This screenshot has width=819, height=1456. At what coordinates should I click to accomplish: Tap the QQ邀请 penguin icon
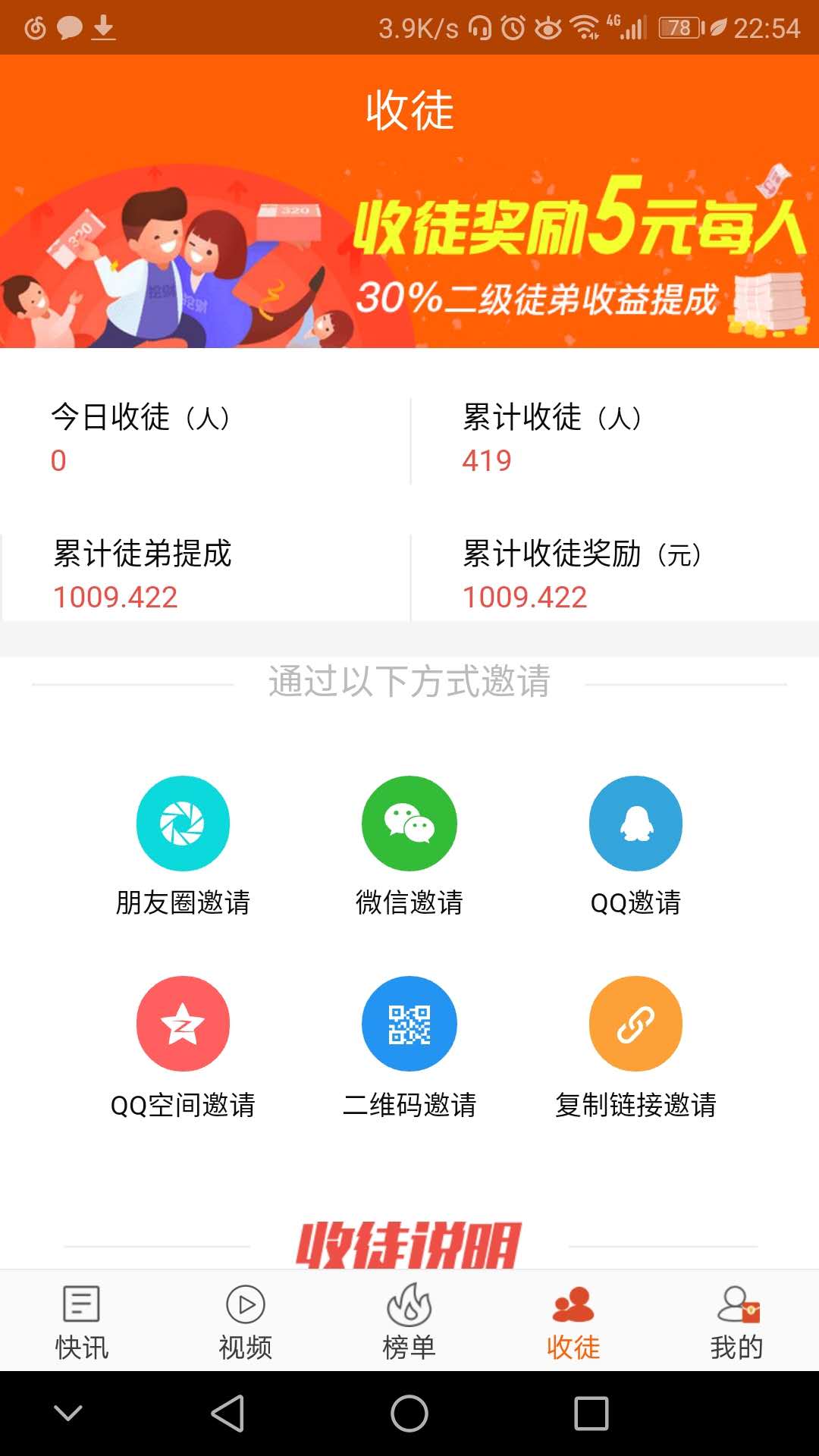point(635,823)
